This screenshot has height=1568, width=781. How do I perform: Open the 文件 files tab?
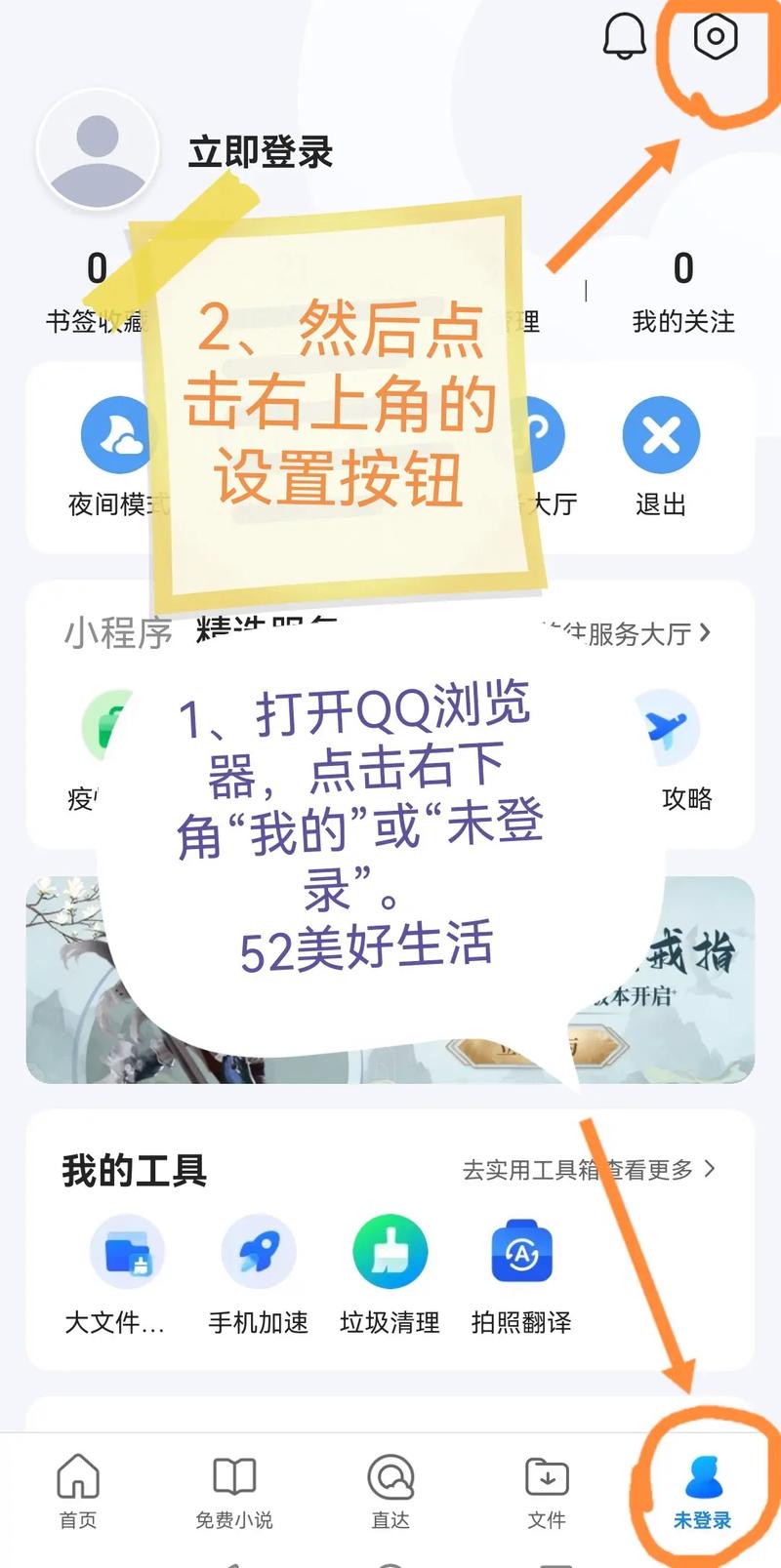click(546, 1481)
